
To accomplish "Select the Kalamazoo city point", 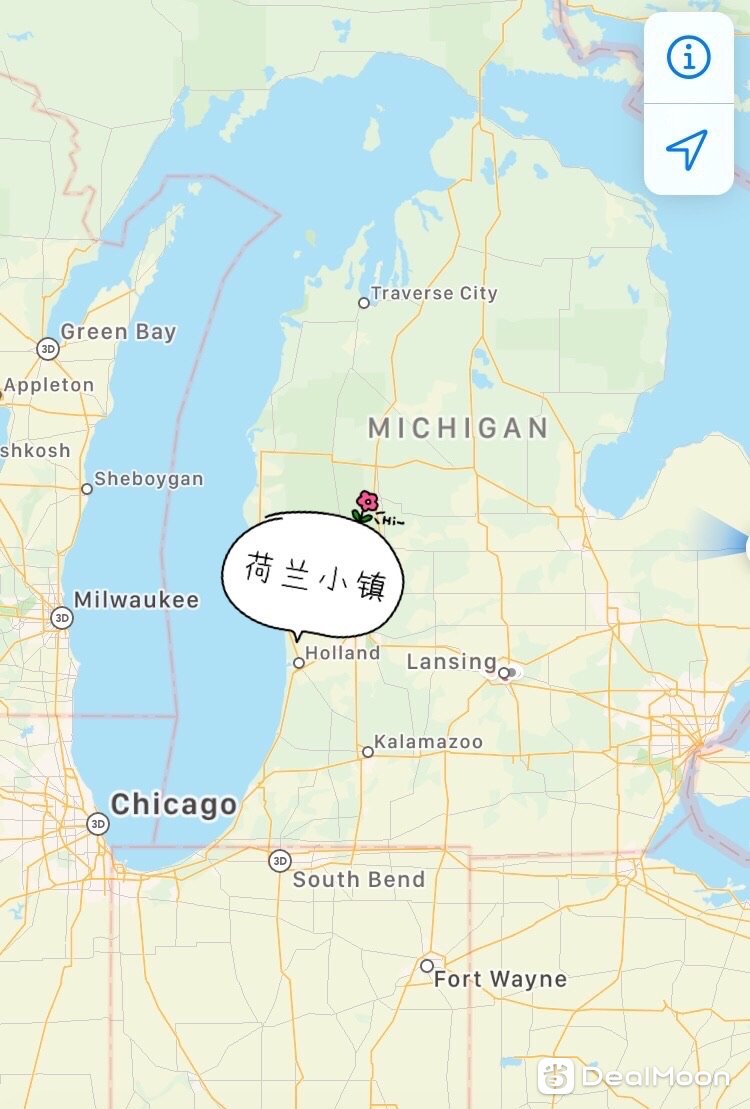I will pyautogui.click(x=368, y=752).
